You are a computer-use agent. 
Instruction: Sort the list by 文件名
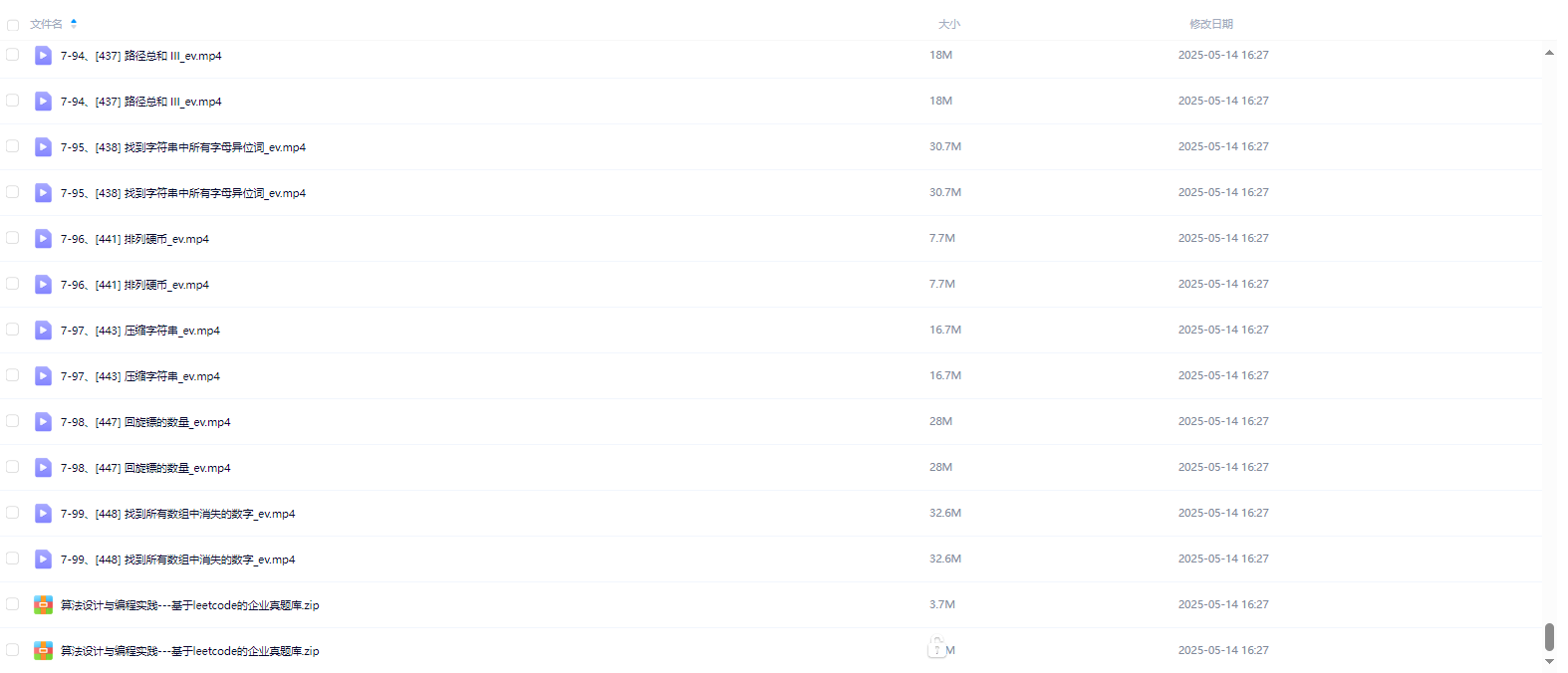[x=47, y=24]
